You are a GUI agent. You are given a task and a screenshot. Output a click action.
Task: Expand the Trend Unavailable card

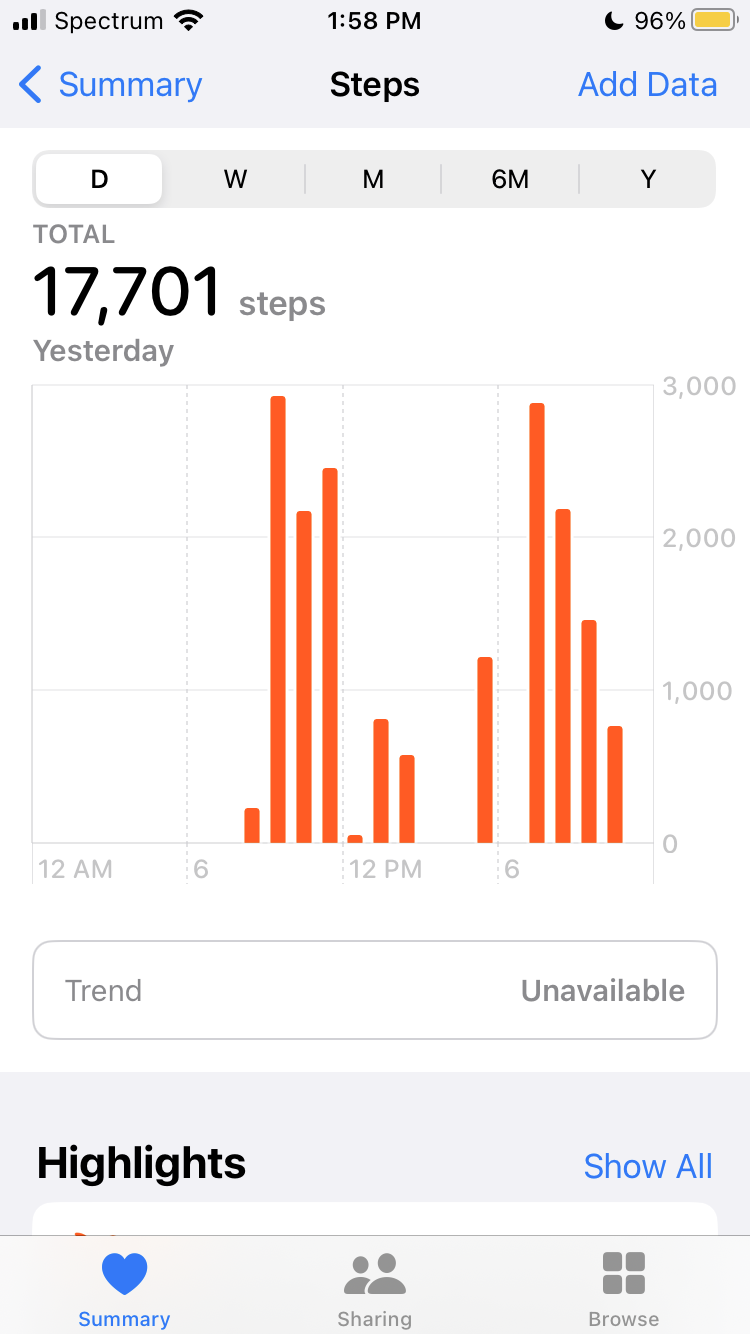[x=374, y=989]
